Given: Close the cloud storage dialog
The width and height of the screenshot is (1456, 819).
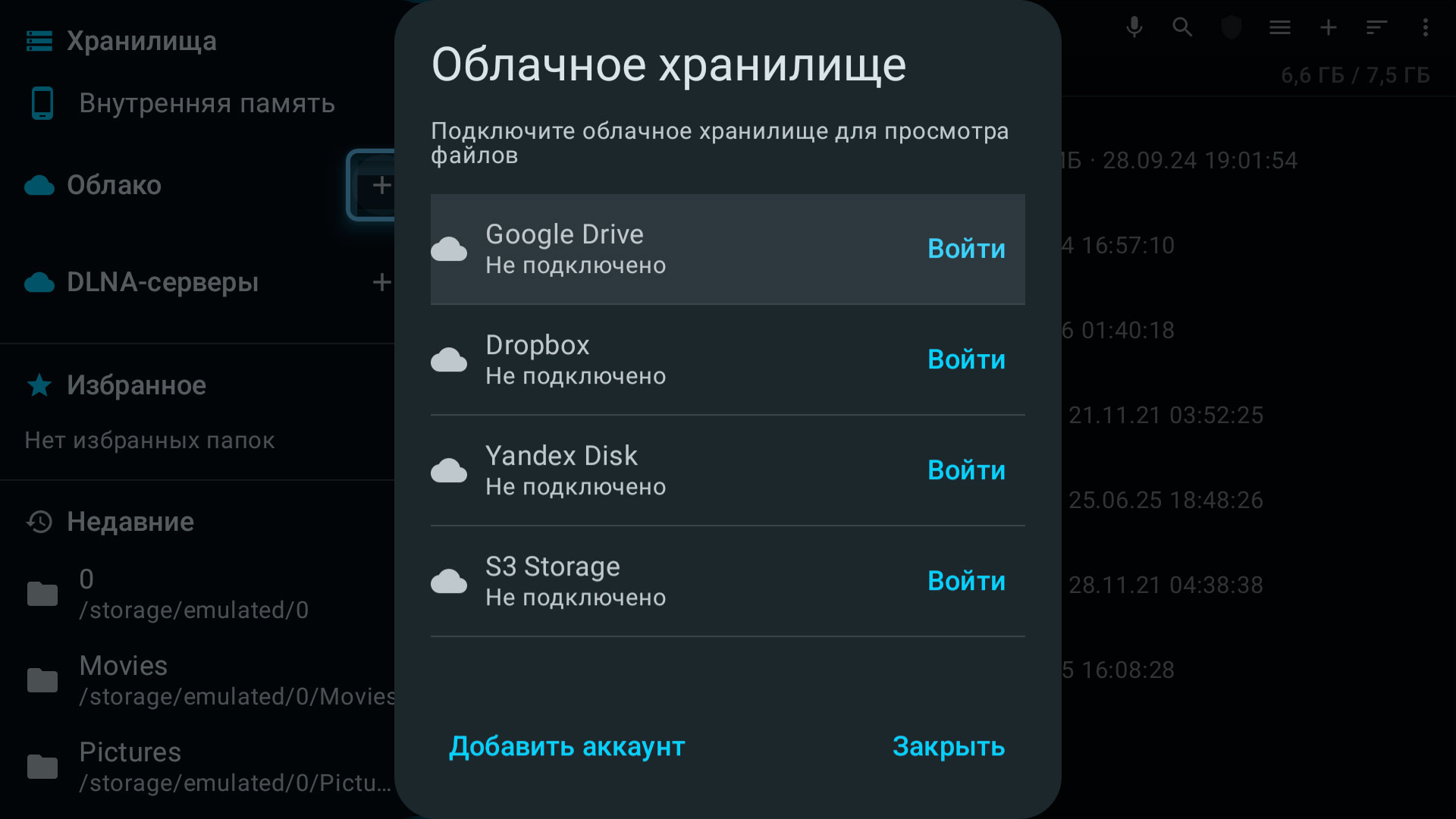Looking at the screenshot, I should [948, 746].
